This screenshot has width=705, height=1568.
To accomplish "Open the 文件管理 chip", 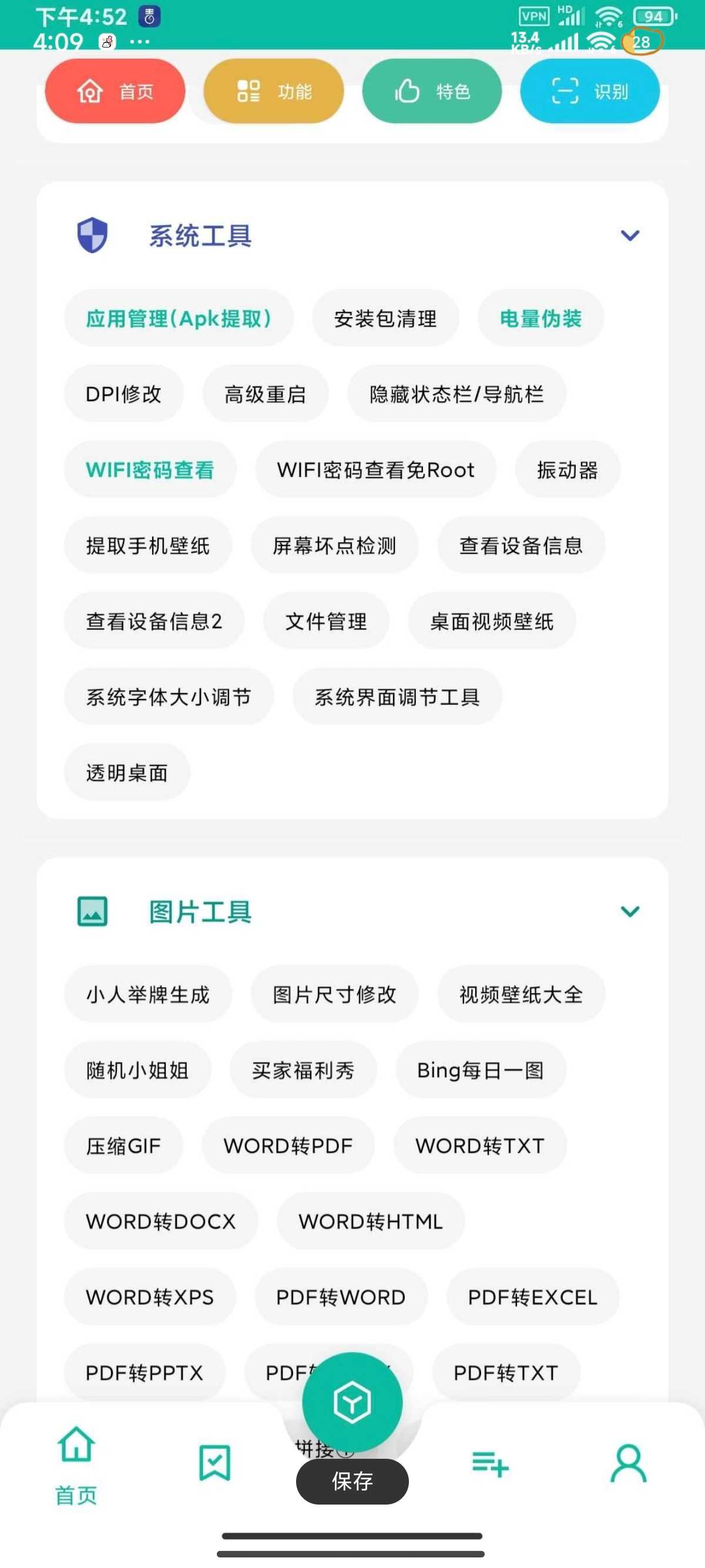I will click(x=325, y=621).
